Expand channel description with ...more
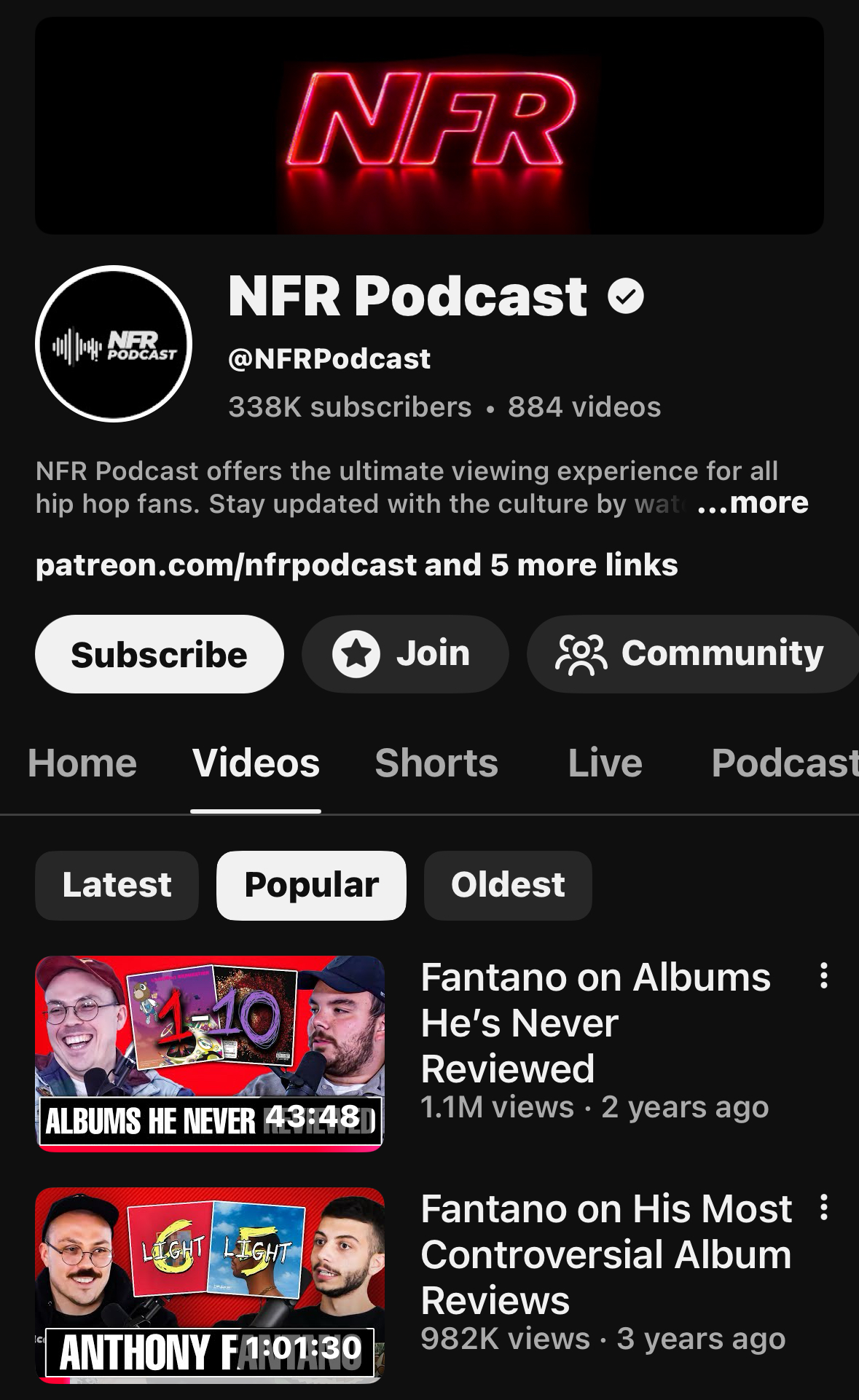Image resolution: width=859 pixels, height=1400 pixels. (x=753, y=503)
